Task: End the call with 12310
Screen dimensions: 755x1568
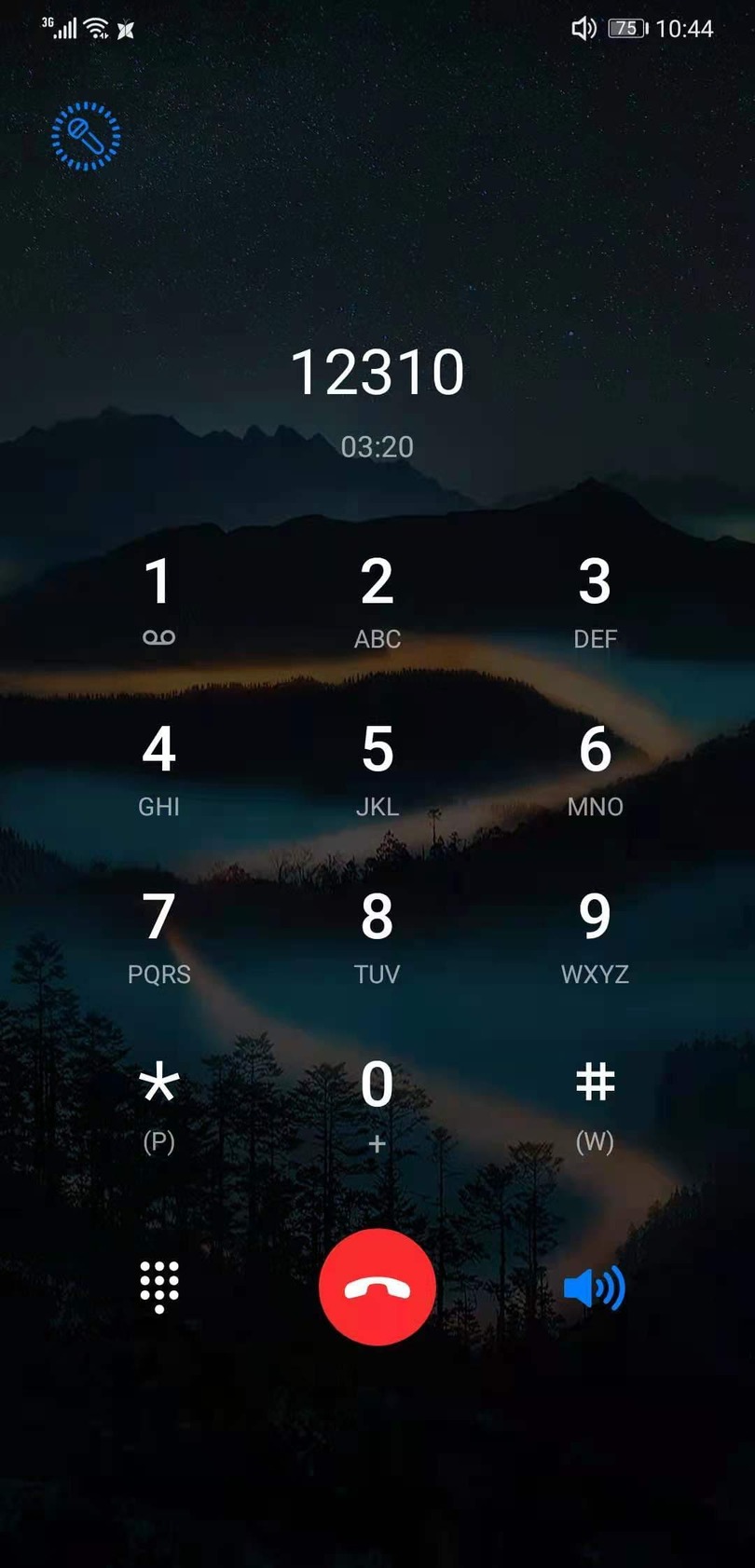Action: click(x=377, y=1288)
